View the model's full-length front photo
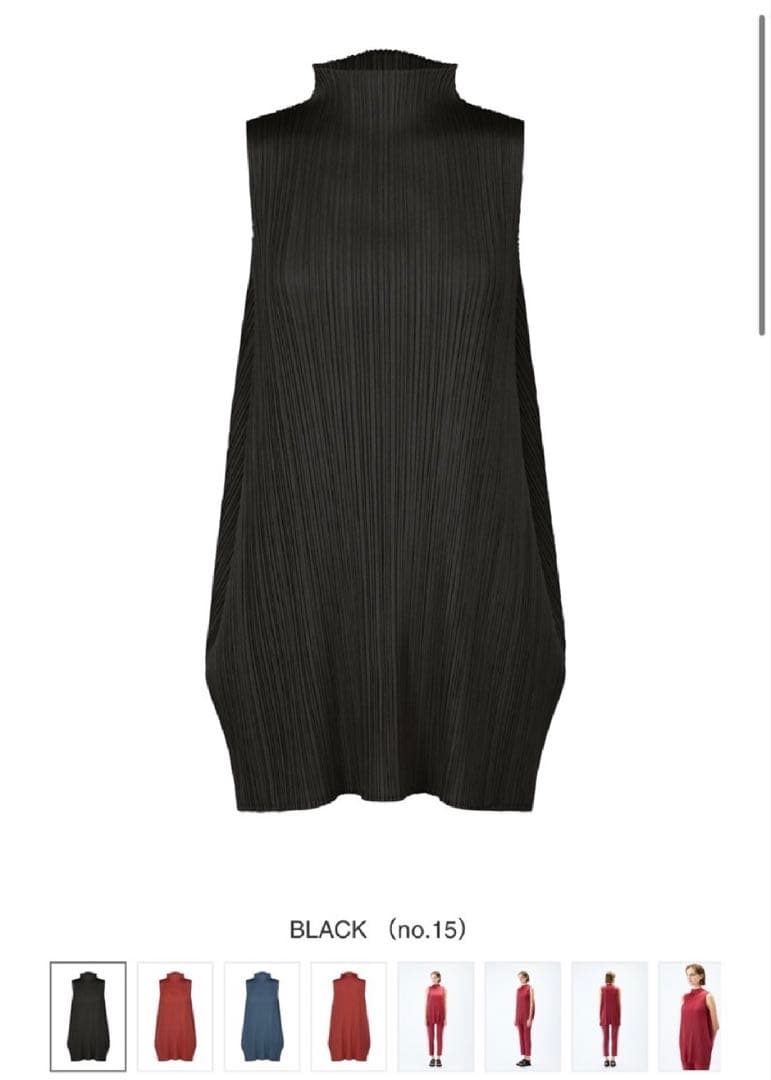Viewport: 771px width, 1080px height. (436, 1016)
